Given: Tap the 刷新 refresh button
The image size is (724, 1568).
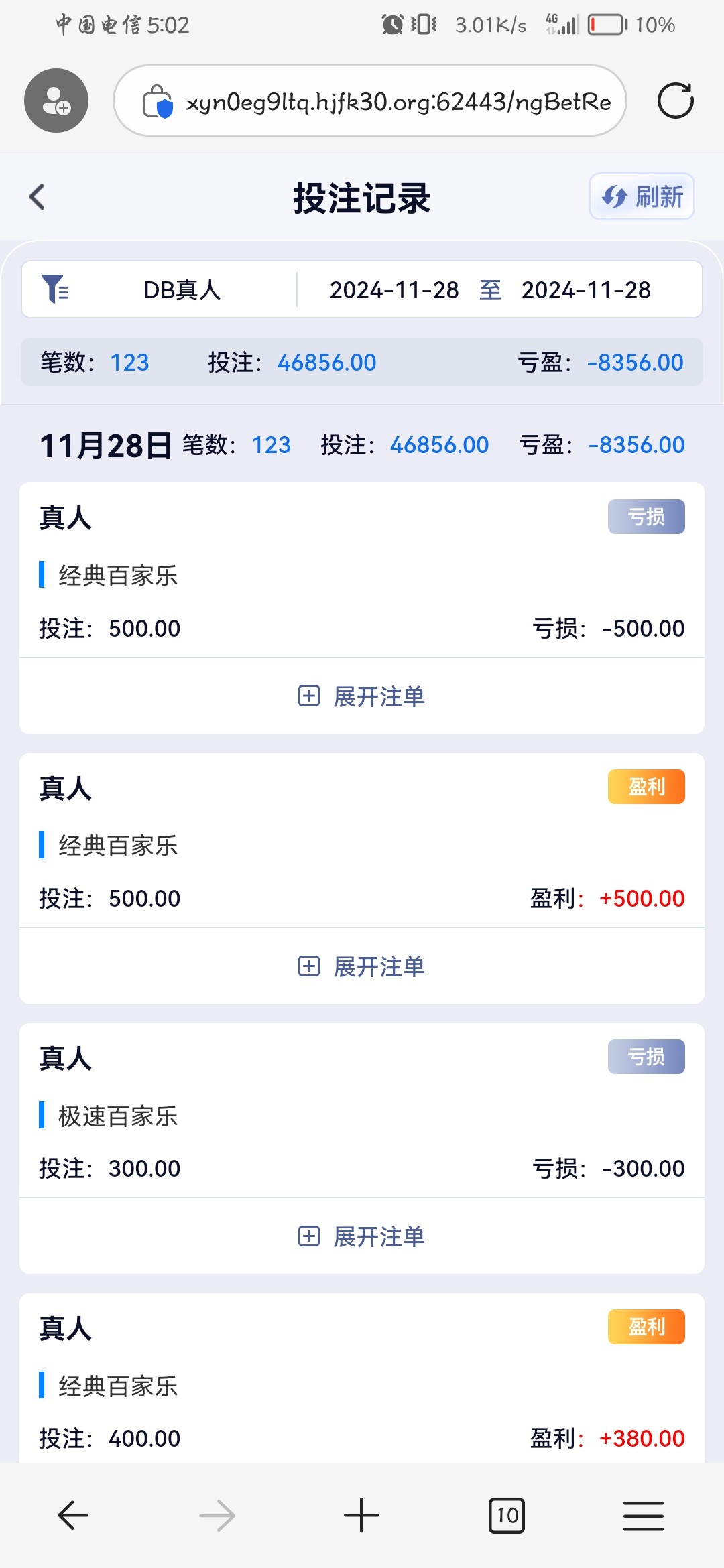Looking at the screenshot, I should (642, 197).
